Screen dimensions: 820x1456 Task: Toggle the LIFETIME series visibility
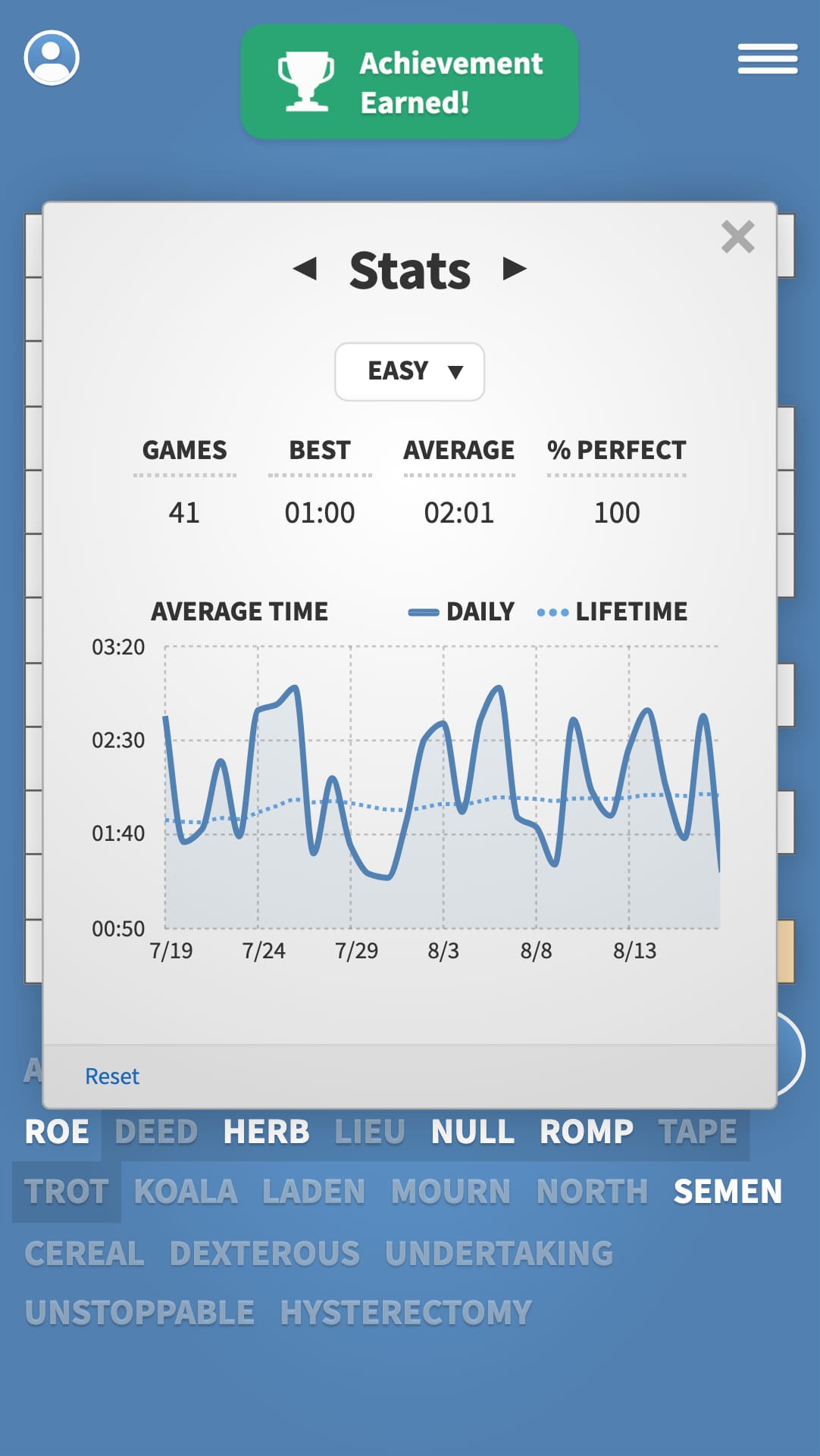pyautogui.click(x=631, y=611)
